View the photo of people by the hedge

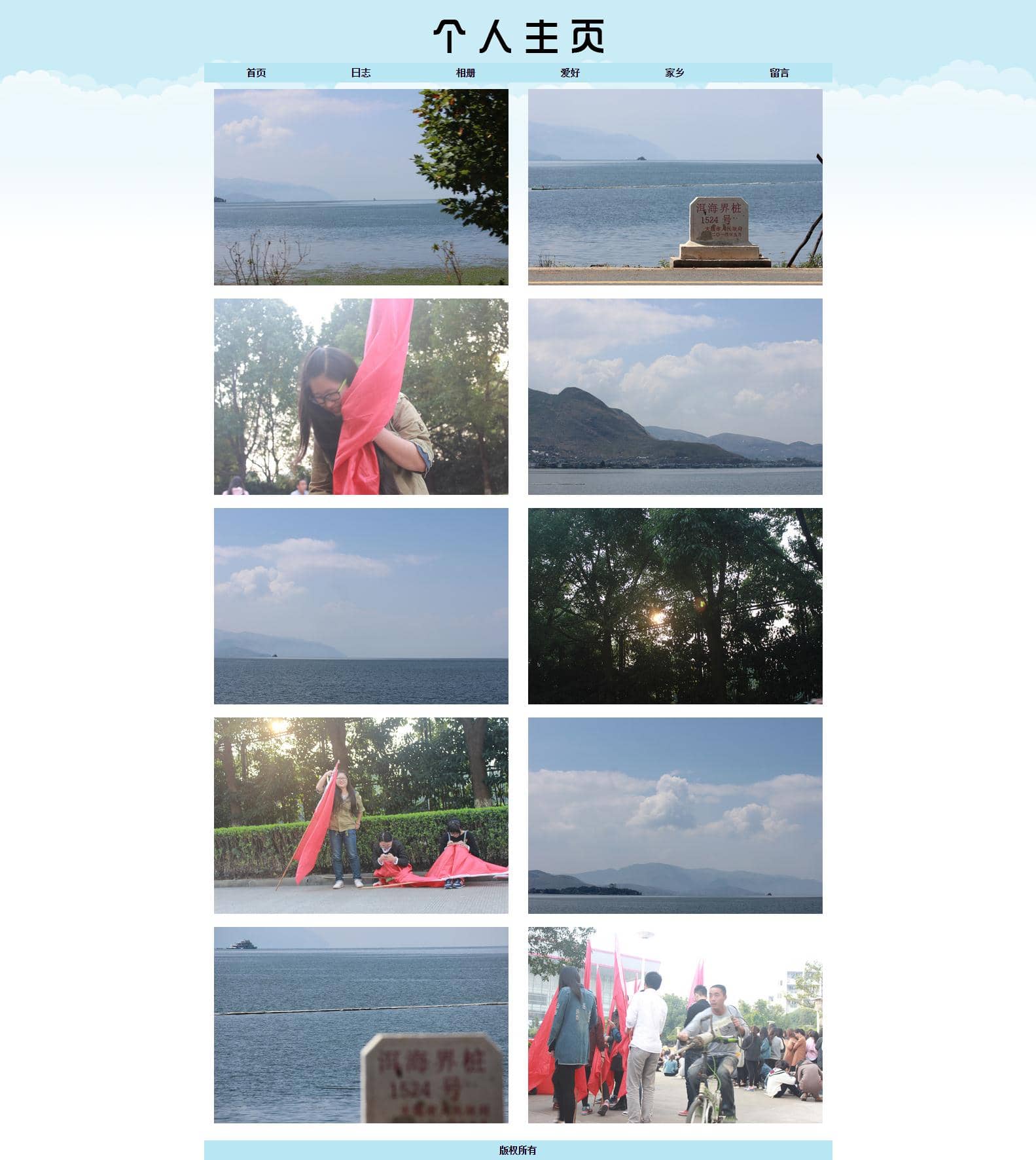point(361,816)
